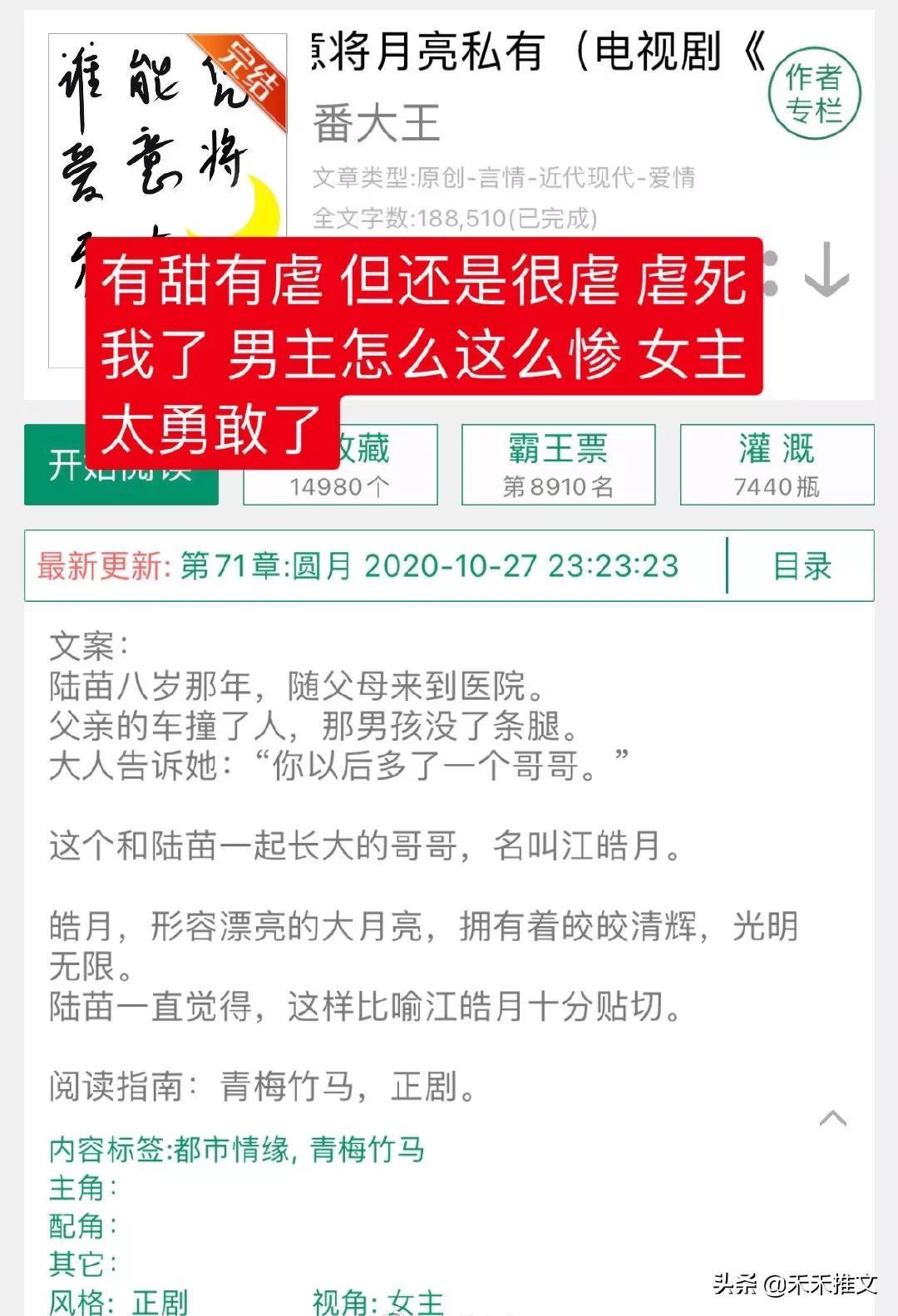
Task: Collapse the 文案 synopsis with the chevron
Action: 832,1119
